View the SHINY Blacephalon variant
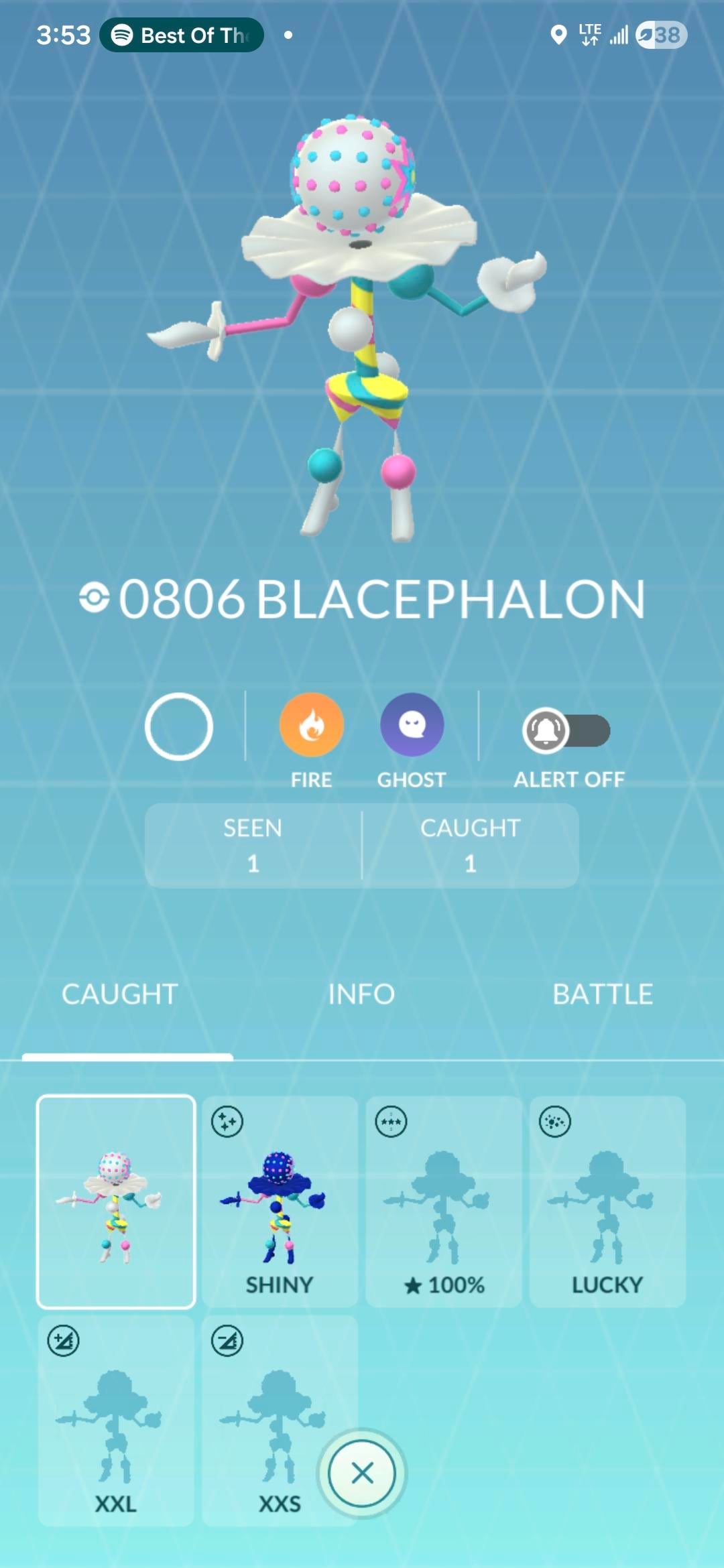Viewport: 724px width, 1568px height. click(280, 1201)
